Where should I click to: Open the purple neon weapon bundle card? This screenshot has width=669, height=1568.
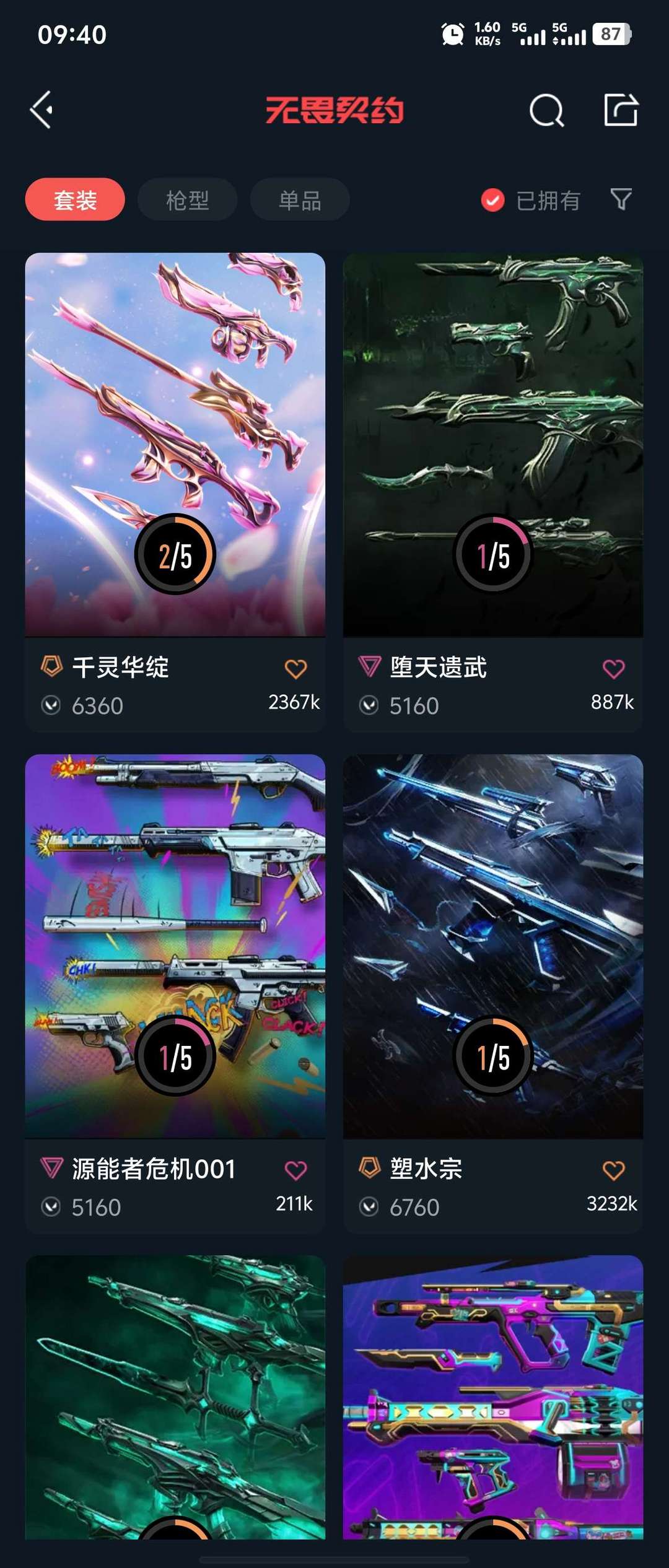pyautogui.click(x=493, y=1396)
